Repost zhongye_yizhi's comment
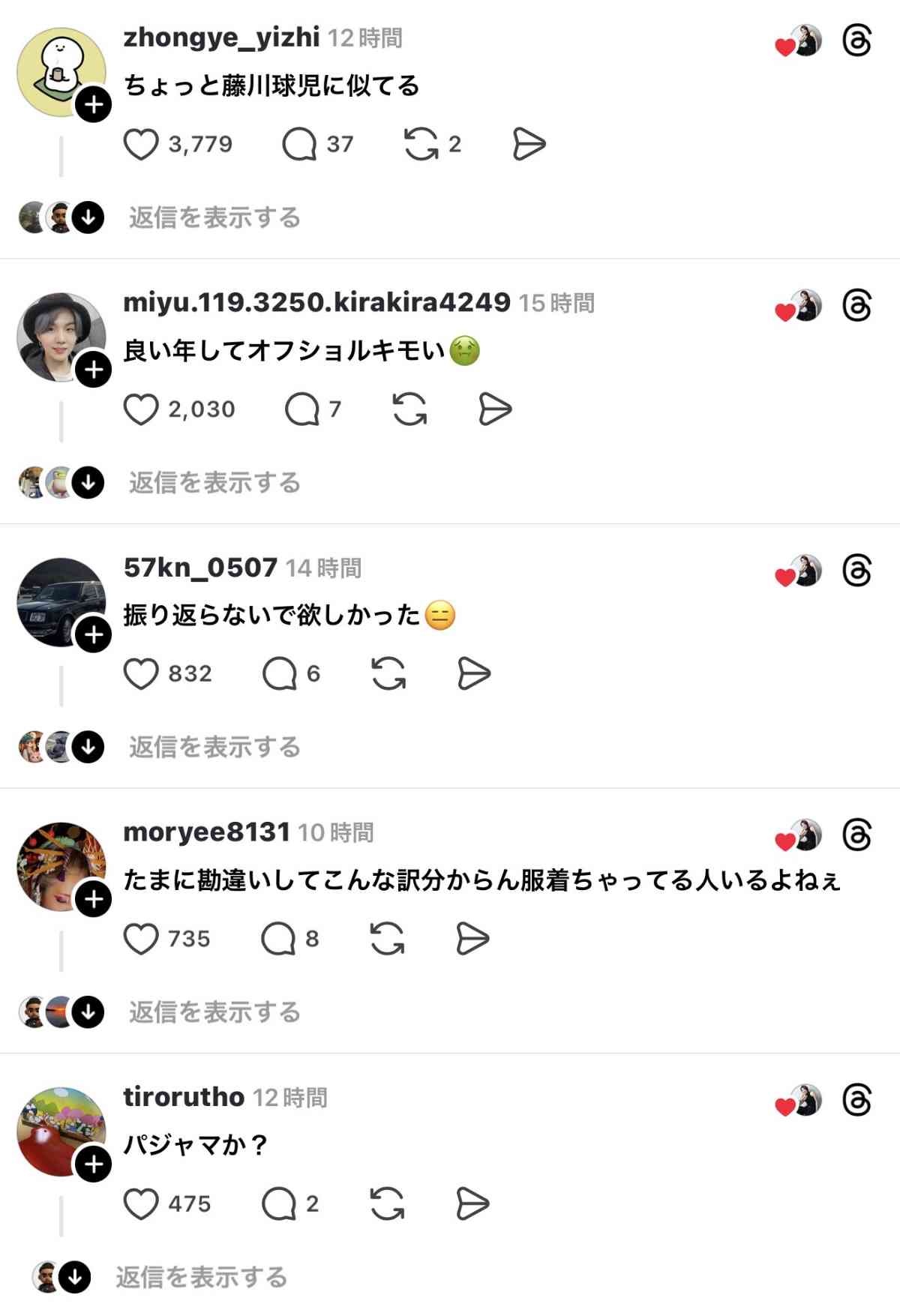The height and width of the screenshot is (1316, 900). (421, 145)
